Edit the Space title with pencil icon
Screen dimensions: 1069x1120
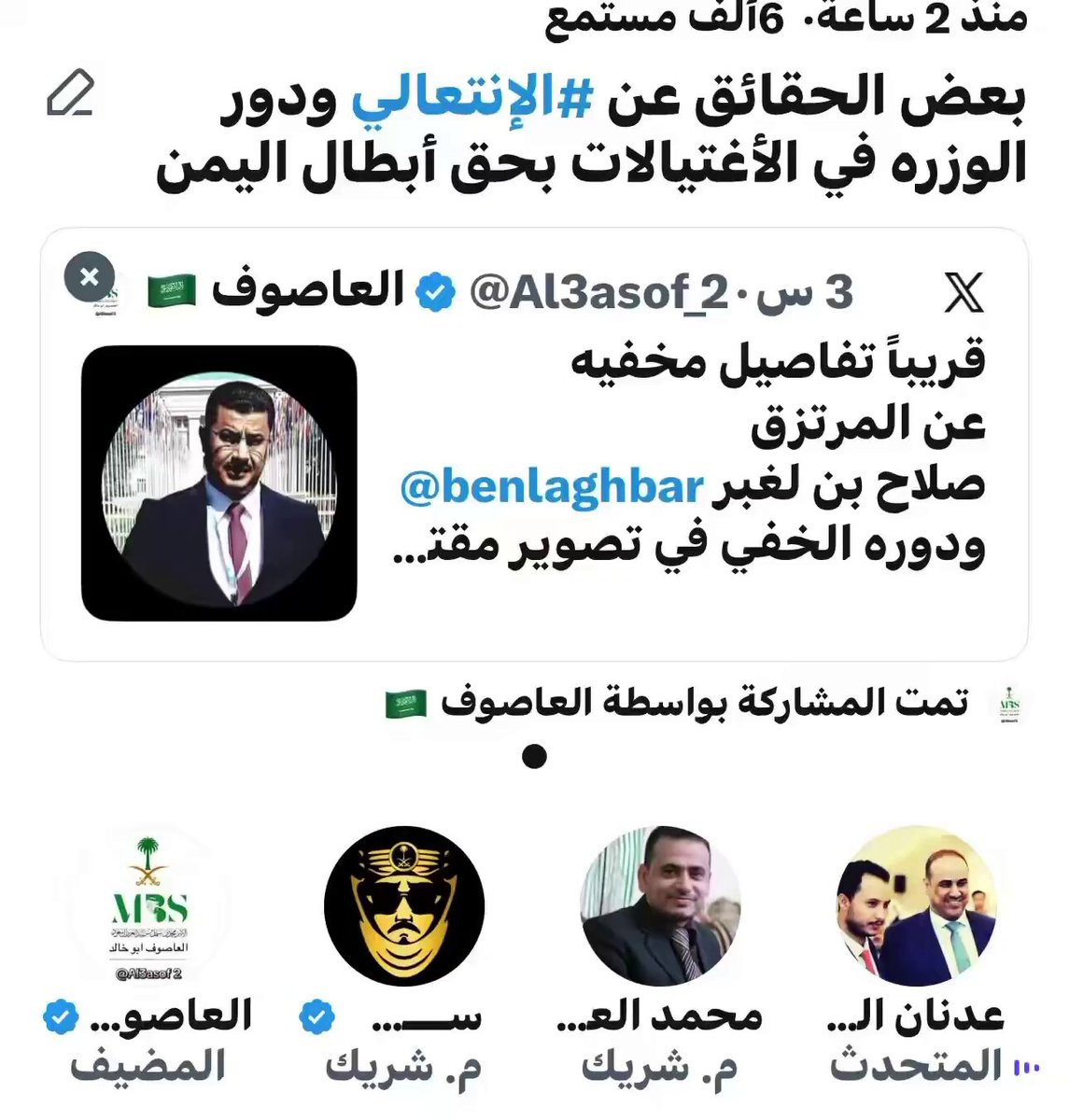pos(71,93)
